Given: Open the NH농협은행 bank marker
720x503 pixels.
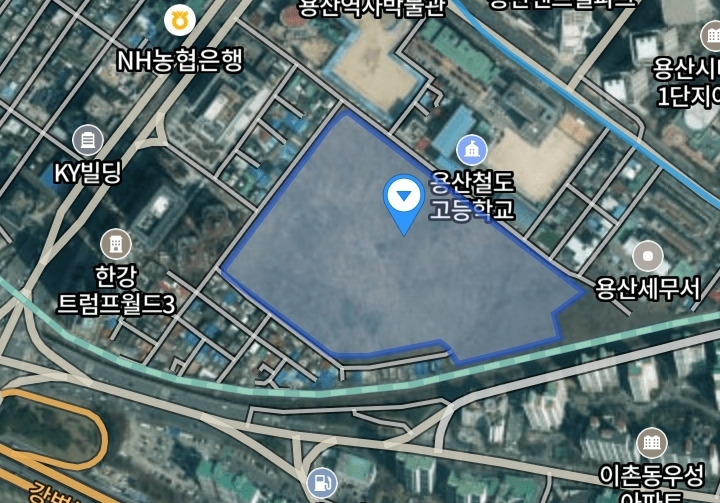Looking at the screenshot, I should [180, 19].
